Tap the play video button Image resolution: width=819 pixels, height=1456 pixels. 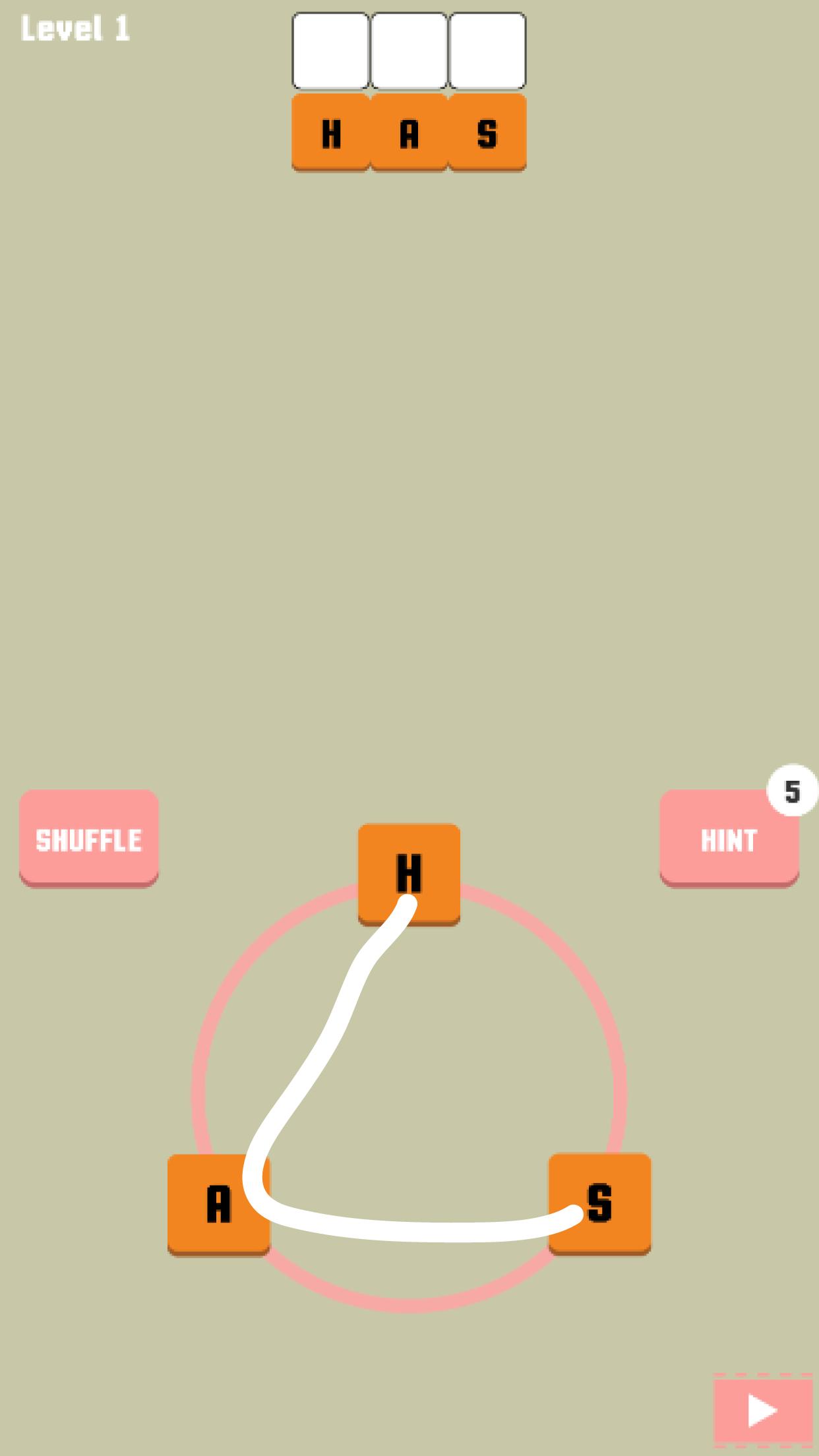point(763,1410)
